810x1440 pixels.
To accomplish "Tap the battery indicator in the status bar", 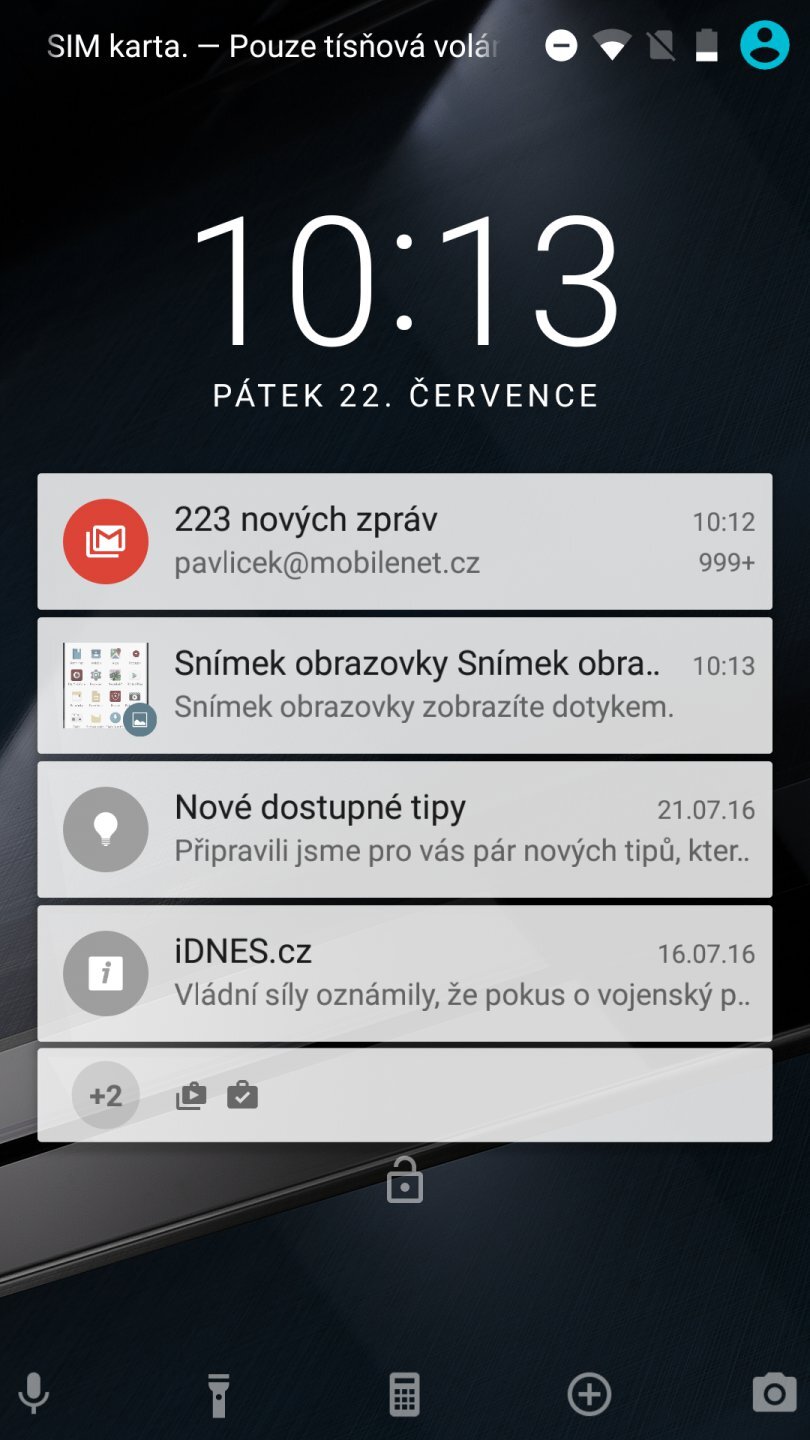I will tap(706, 45).
